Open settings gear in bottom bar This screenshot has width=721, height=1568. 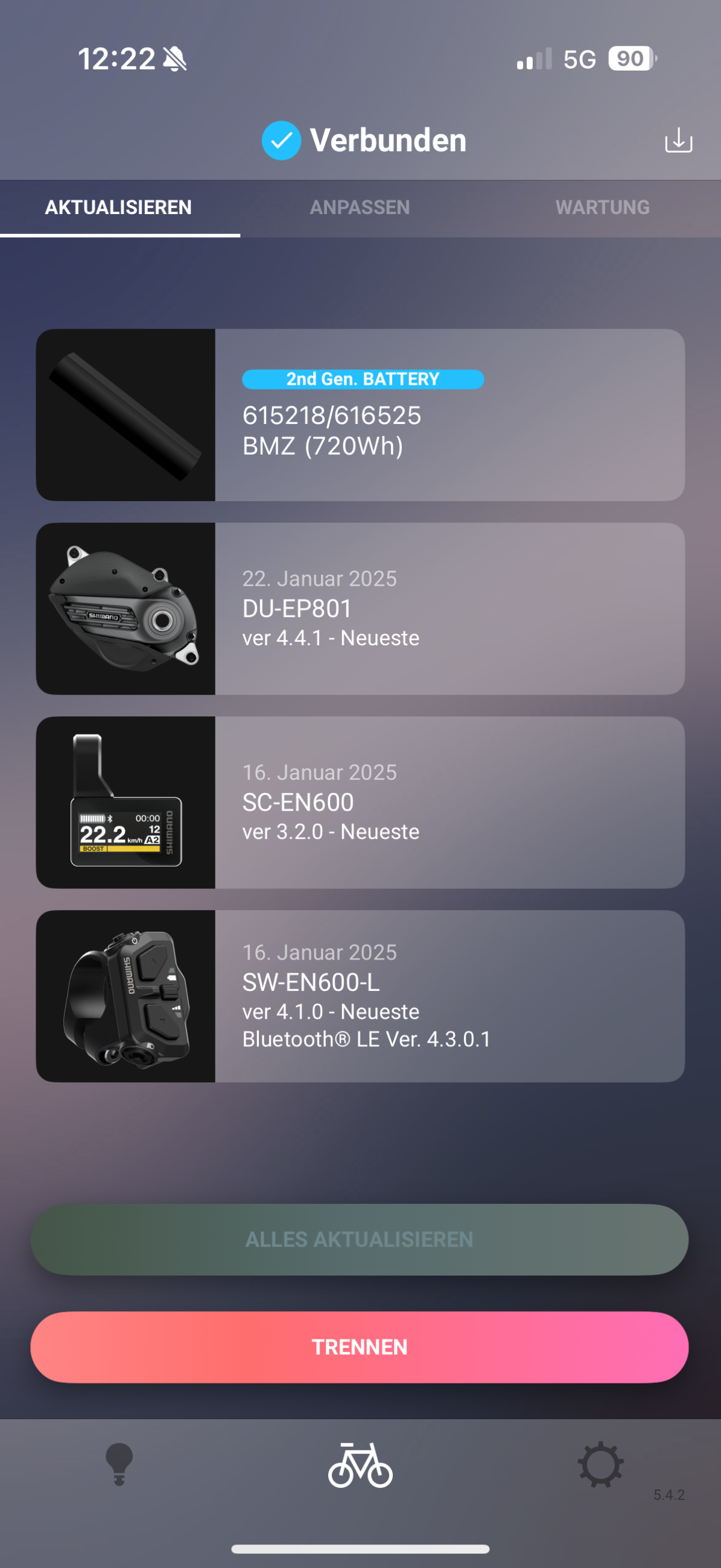pos(600,1464)
